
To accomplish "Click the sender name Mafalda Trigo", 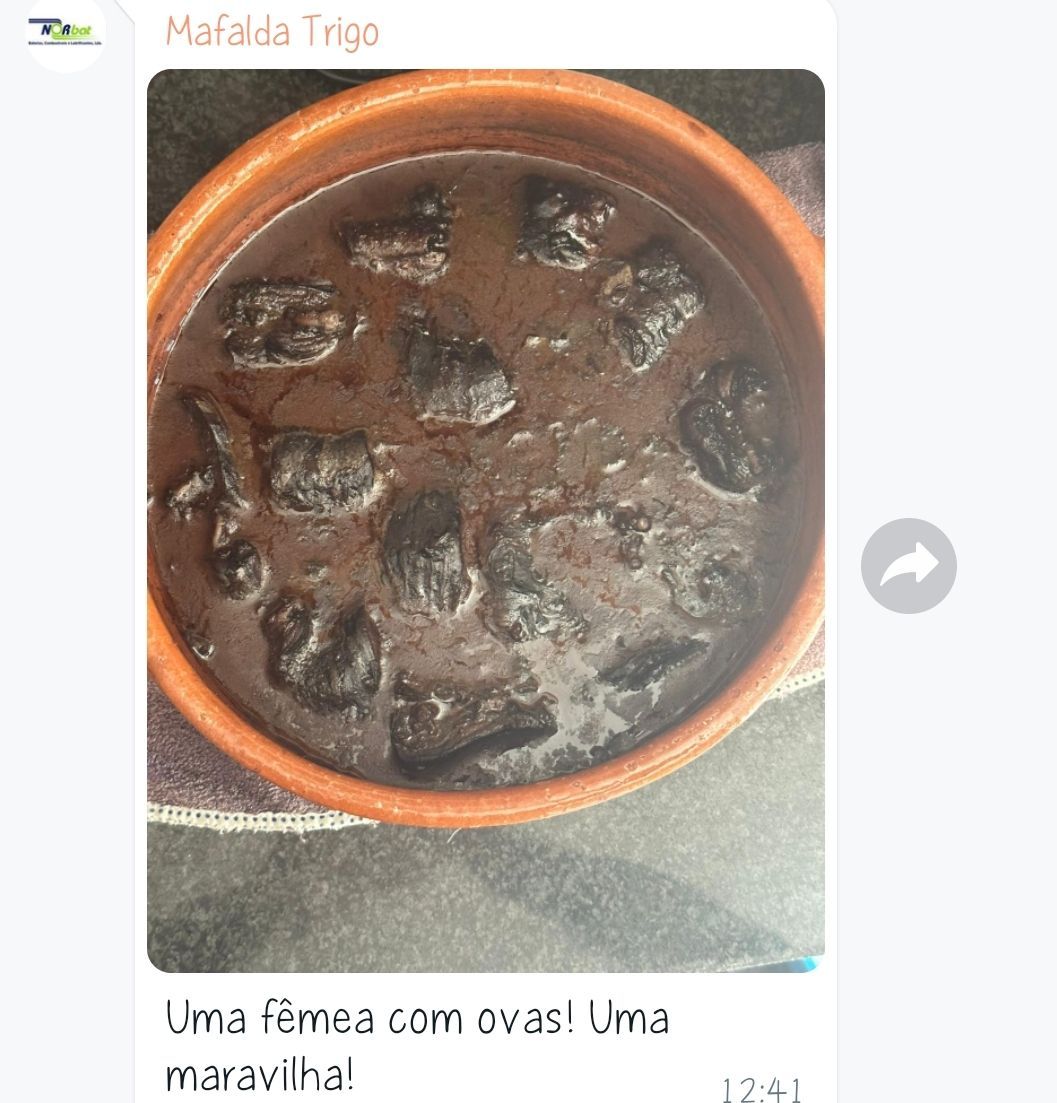I will click(271, 32).
